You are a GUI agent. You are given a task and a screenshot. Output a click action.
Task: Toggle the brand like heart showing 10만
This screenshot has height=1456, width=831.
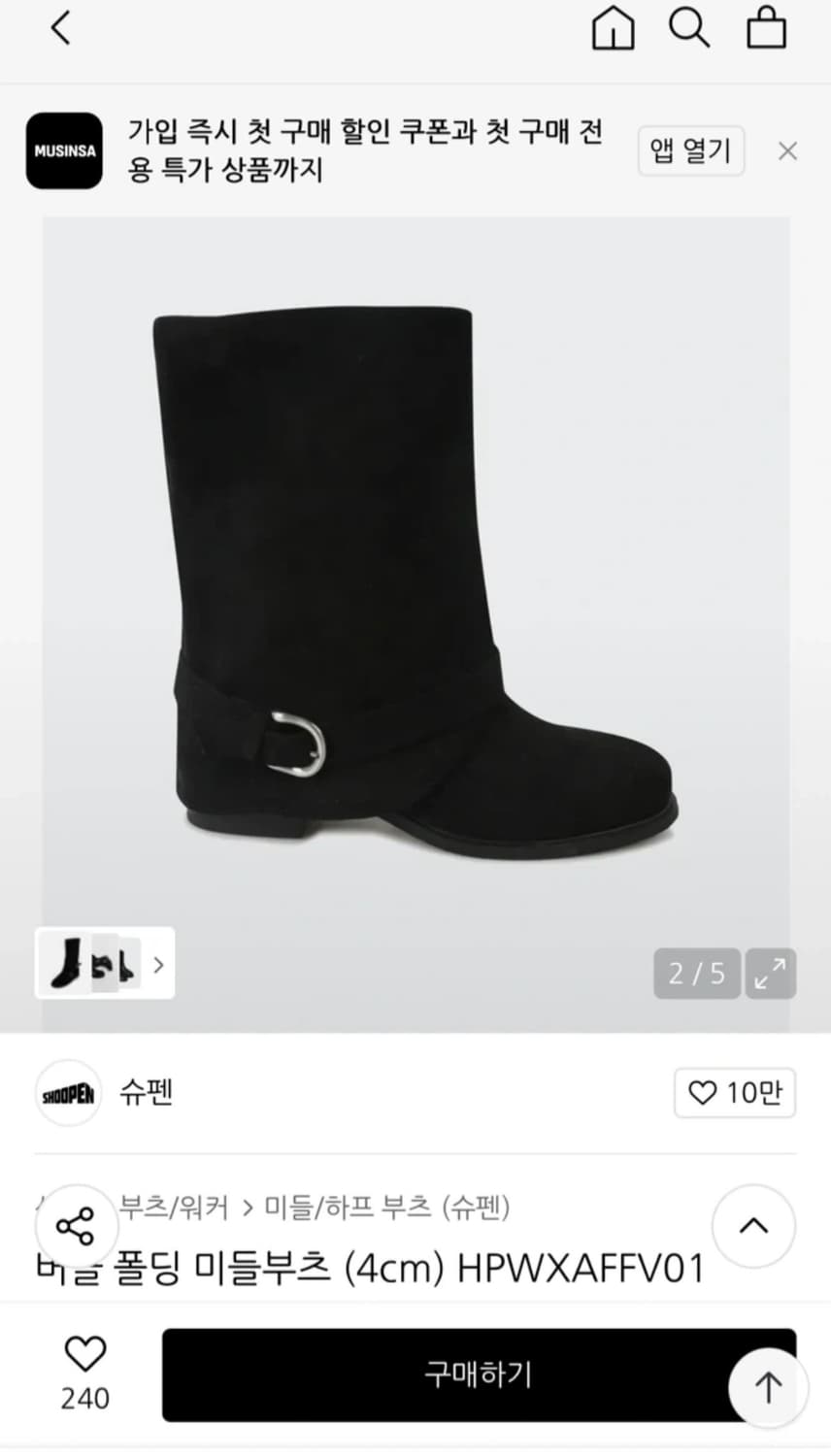click(x=734, y=1093)
